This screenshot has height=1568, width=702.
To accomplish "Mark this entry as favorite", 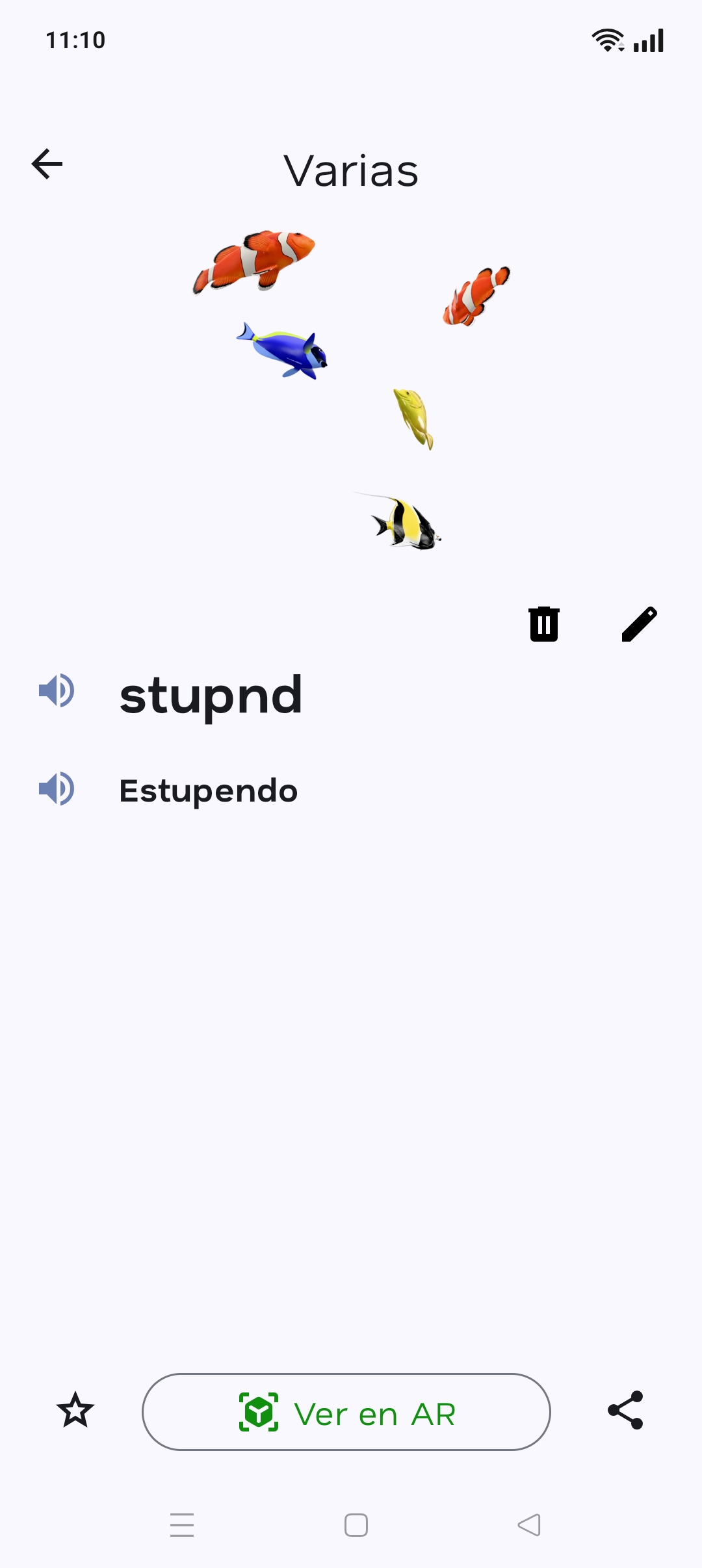I will (x=75, y=1411).
